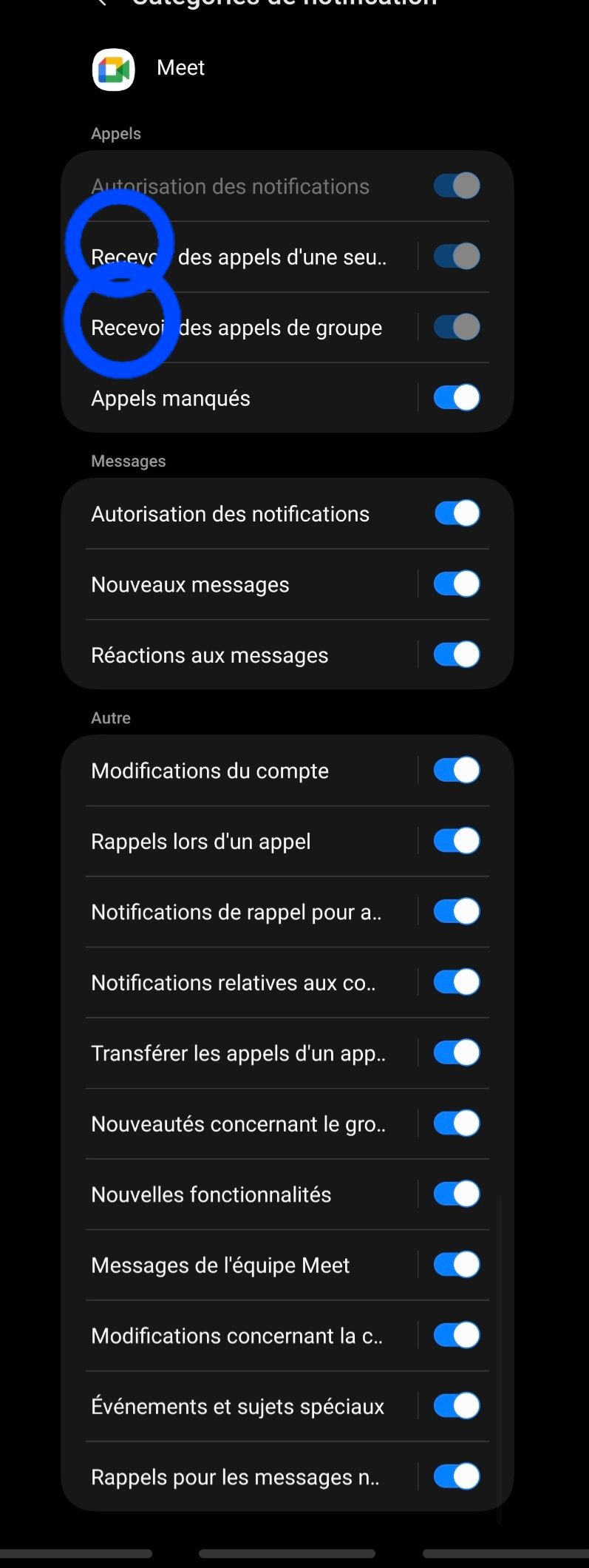Tap the back arrow at the top
Screen dimensions: 589x1568
click(103, 4)
